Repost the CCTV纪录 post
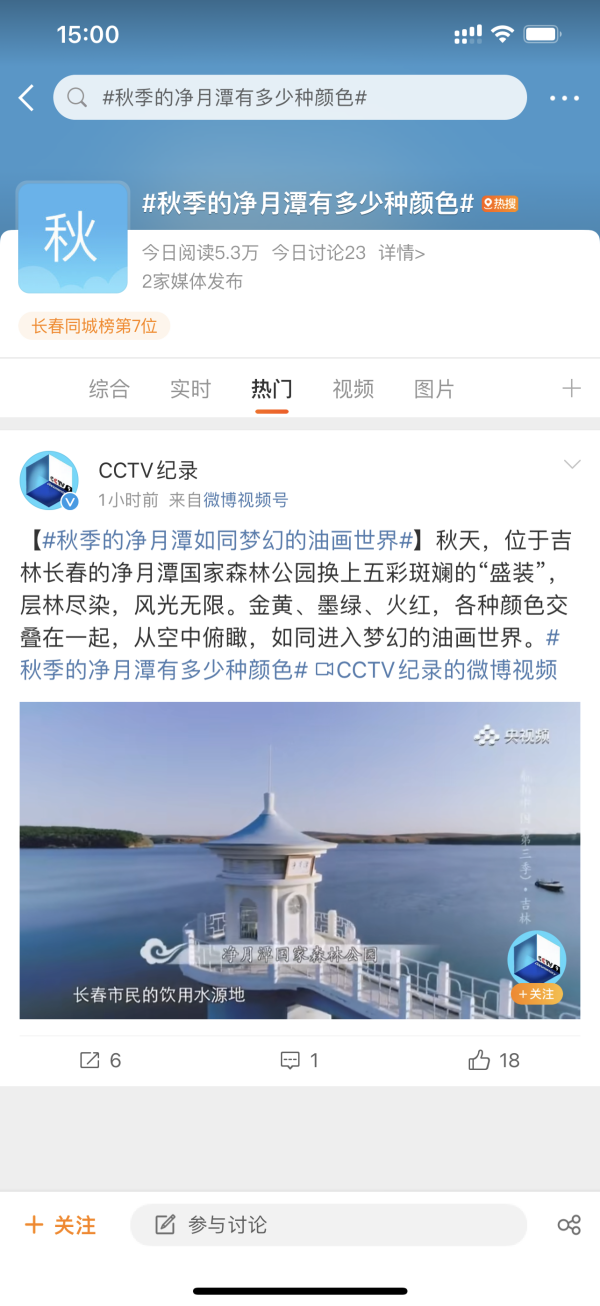 100,1060
